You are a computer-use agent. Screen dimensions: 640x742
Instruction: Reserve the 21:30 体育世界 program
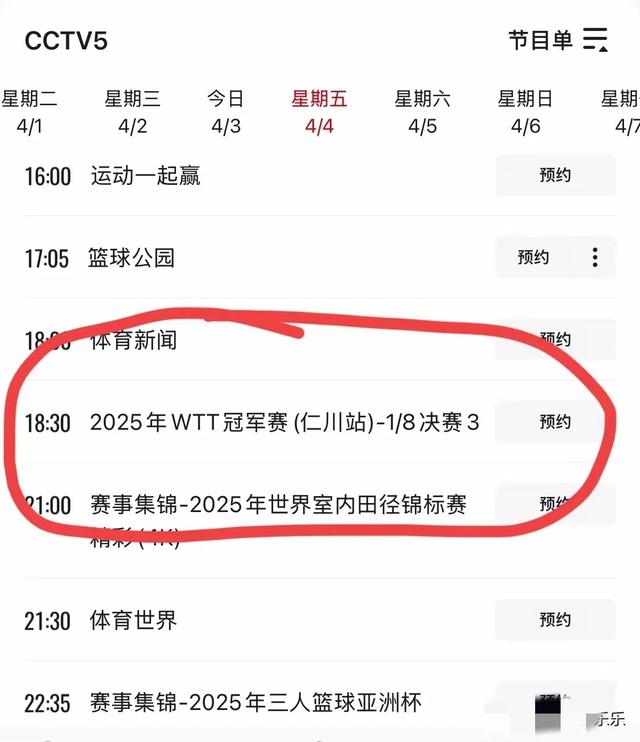555,620
